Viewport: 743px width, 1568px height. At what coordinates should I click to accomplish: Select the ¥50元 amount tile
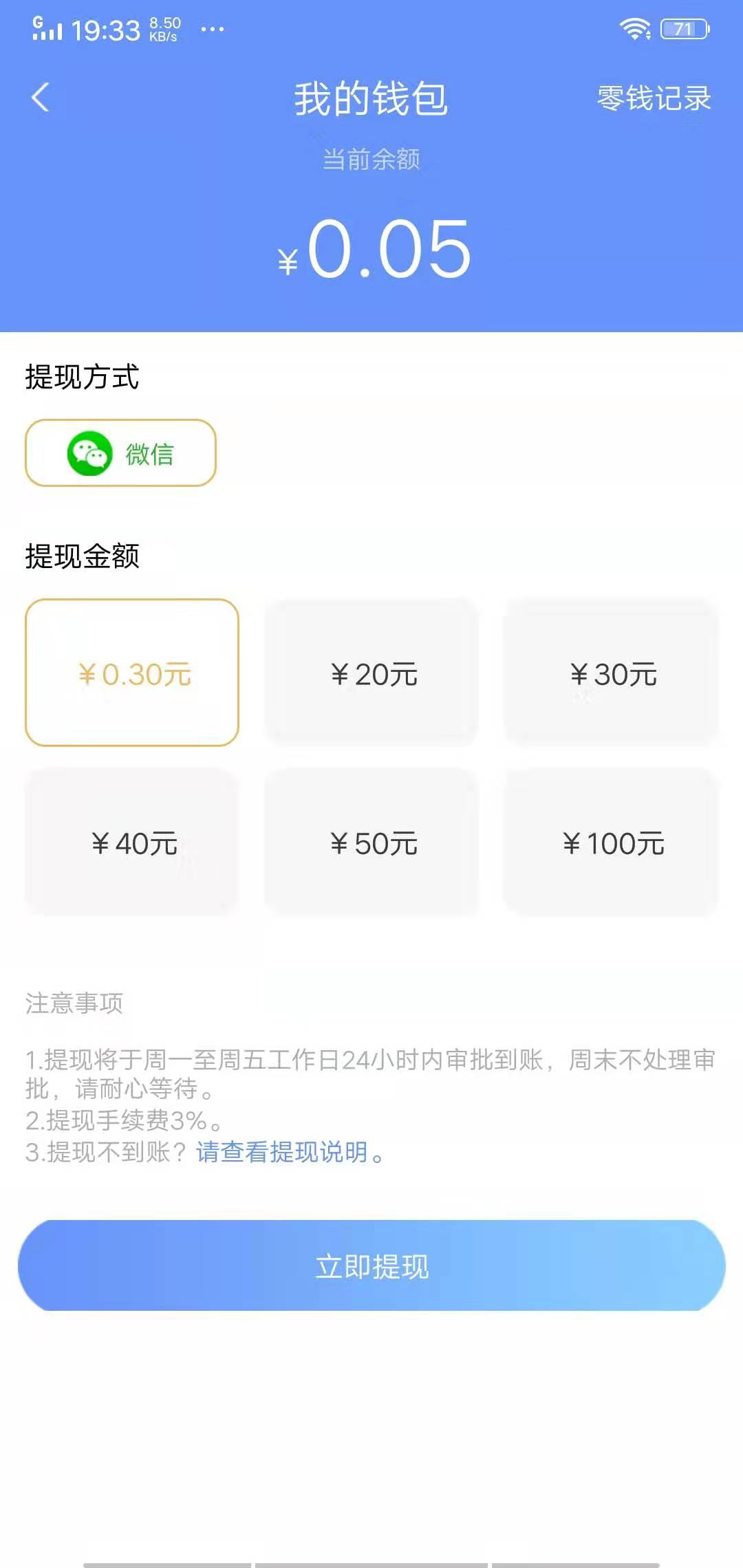point(374,842)
